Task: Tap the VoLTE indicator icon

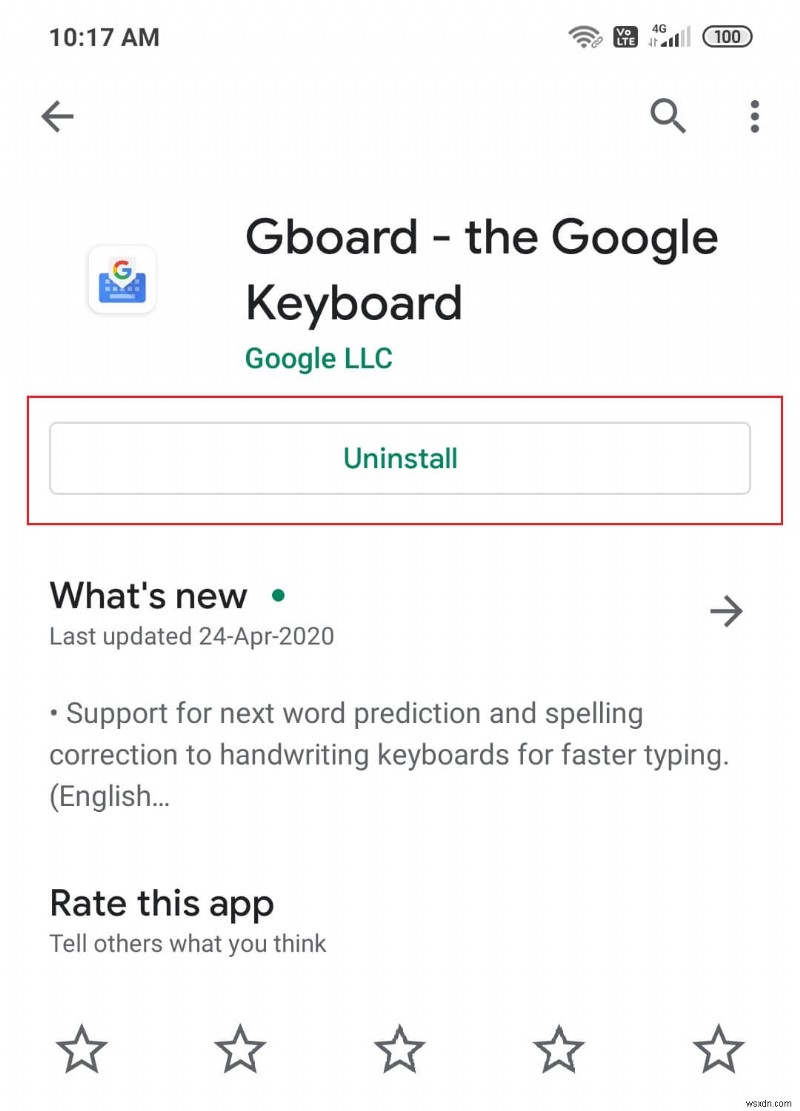Action: [x=625, y=36]
